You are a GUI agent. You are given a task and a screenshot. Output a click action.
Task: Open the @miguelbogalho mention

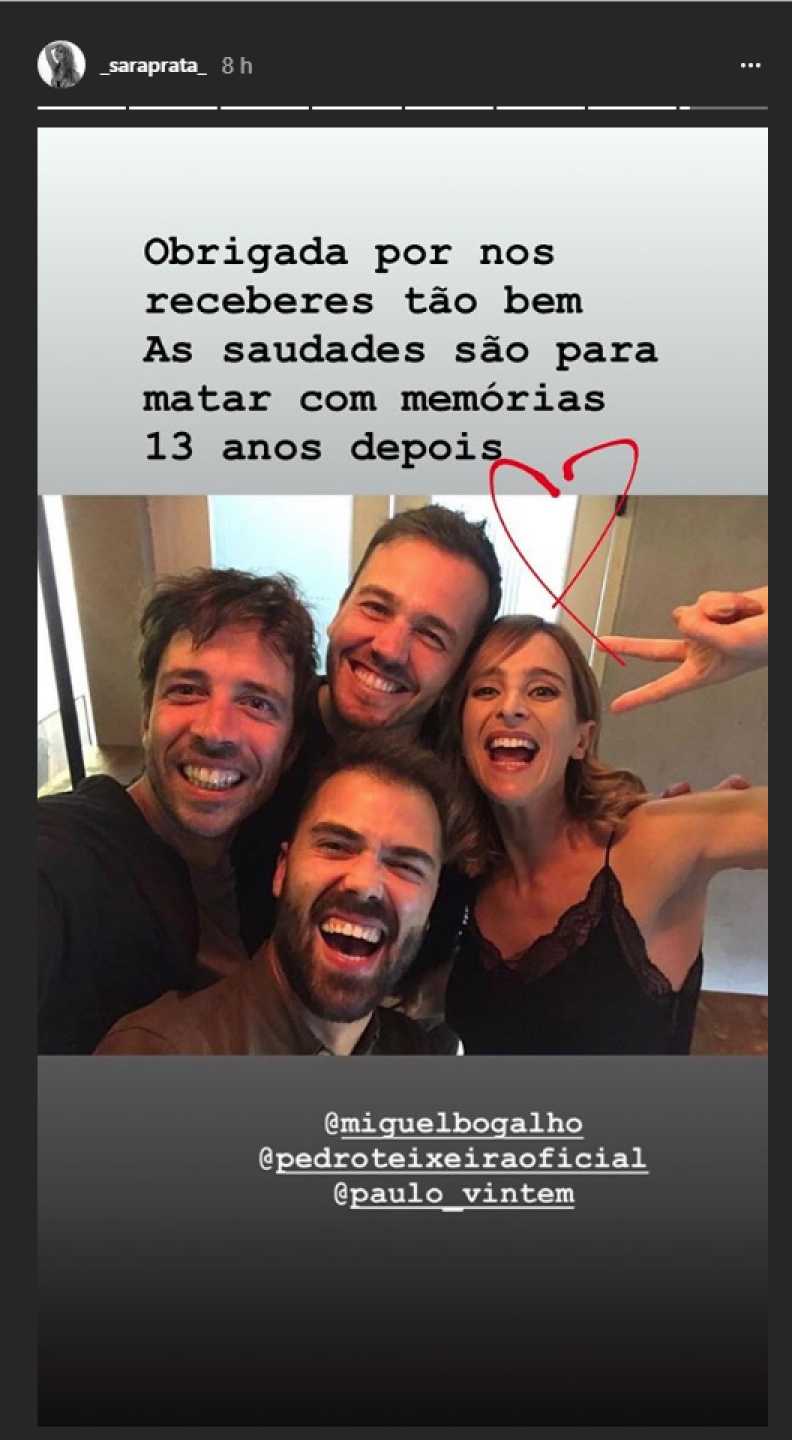[453, 1124]
